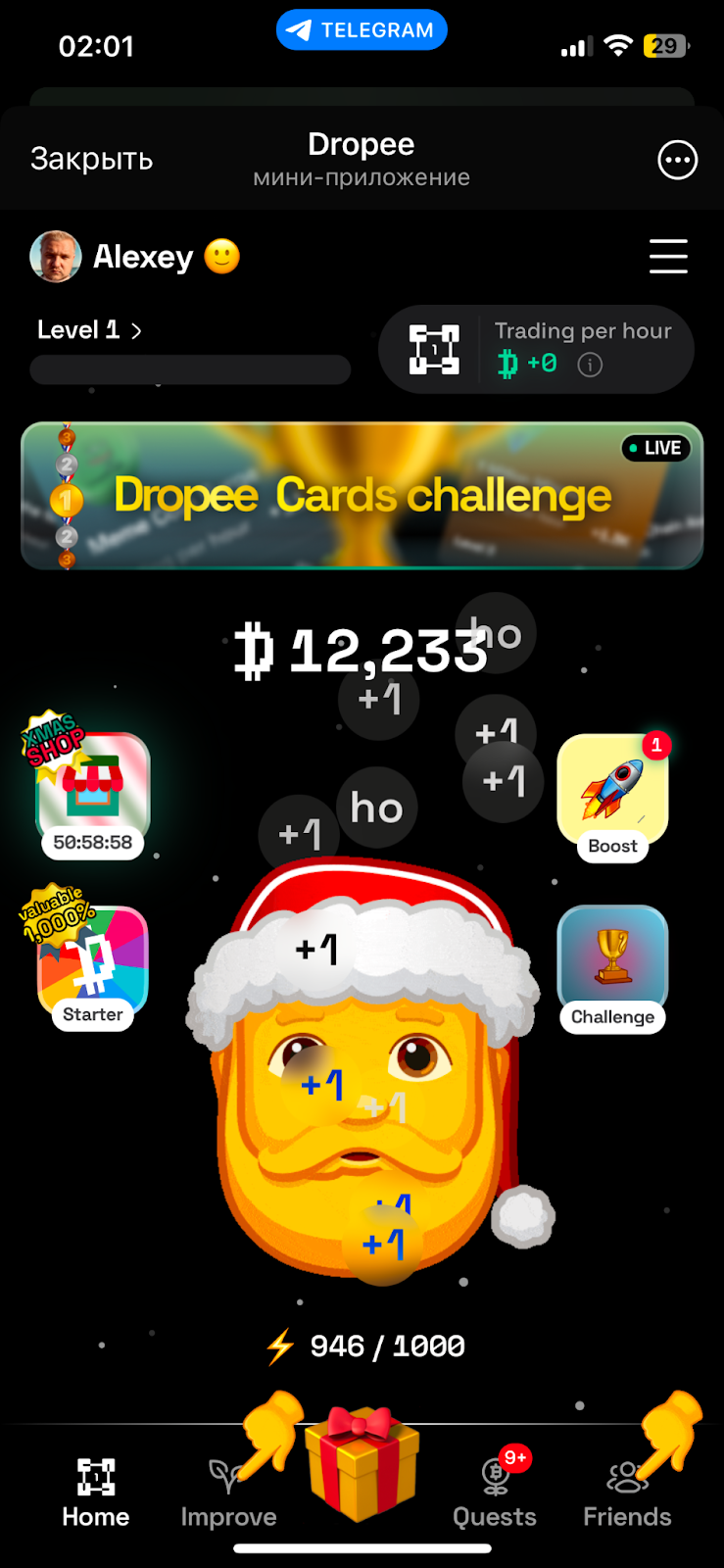Open Level 1 details
Viewport: 724px width, 1568px height.
tap(89, 330)
